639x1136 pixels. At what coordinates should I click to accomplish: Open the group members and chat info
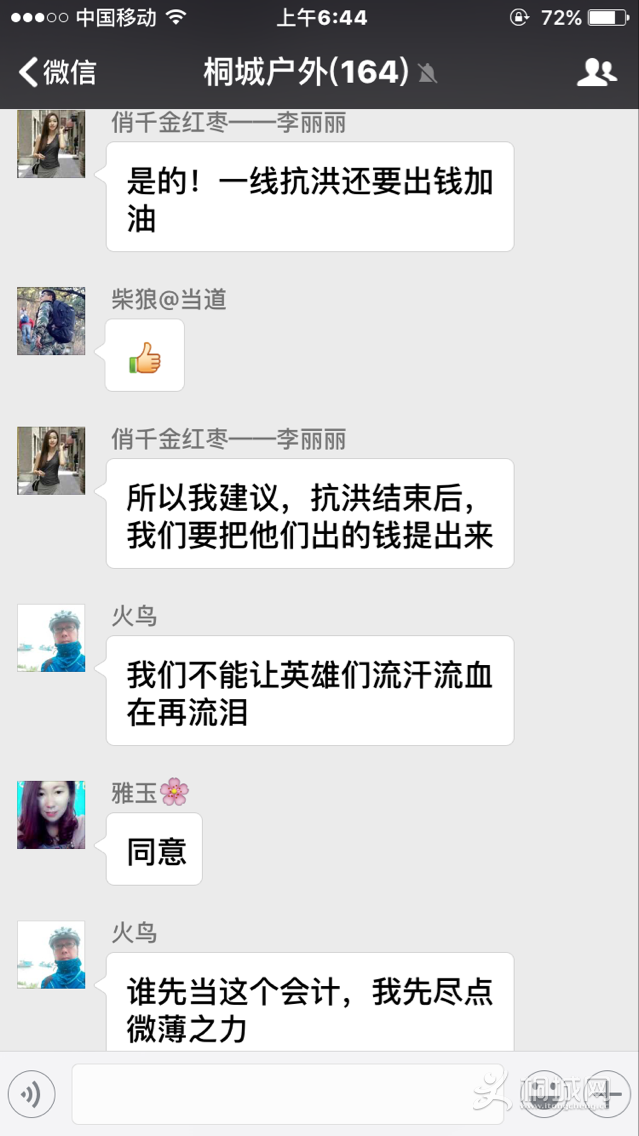(x=596, y=72)
